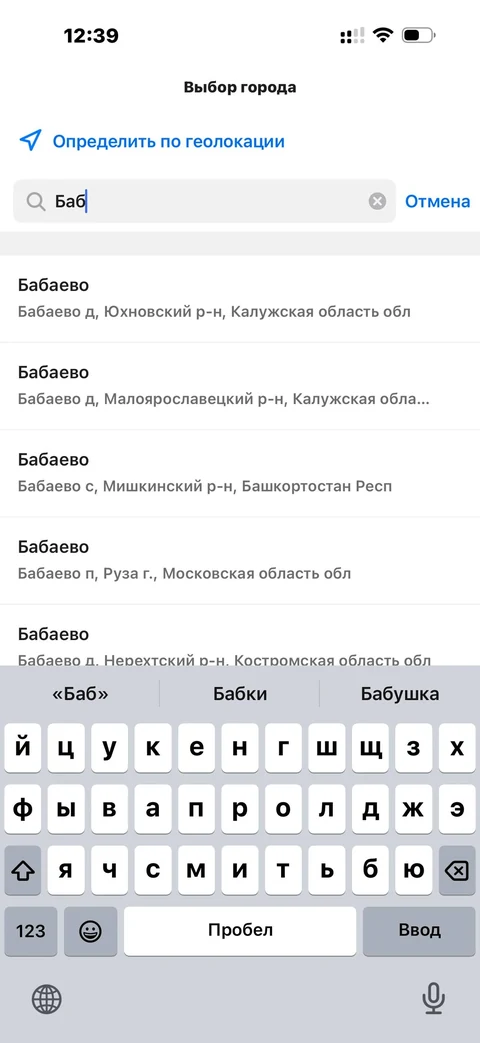Clear the search text field
The height and width of the screenshot is (1043, 480).
378,201
